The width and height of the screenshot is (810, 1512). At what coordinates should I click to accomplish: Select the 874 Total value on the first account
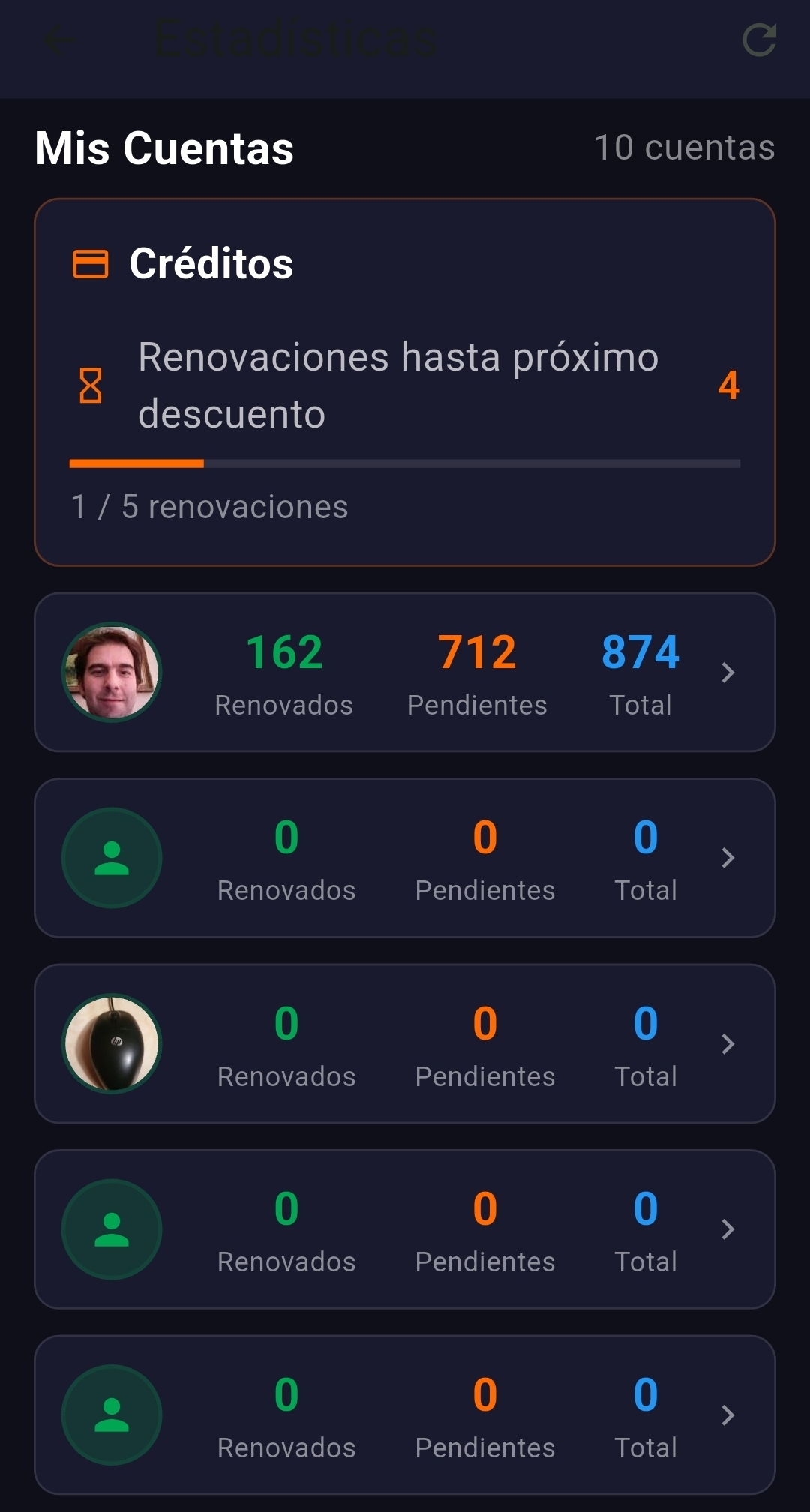[x=640, y=652]
